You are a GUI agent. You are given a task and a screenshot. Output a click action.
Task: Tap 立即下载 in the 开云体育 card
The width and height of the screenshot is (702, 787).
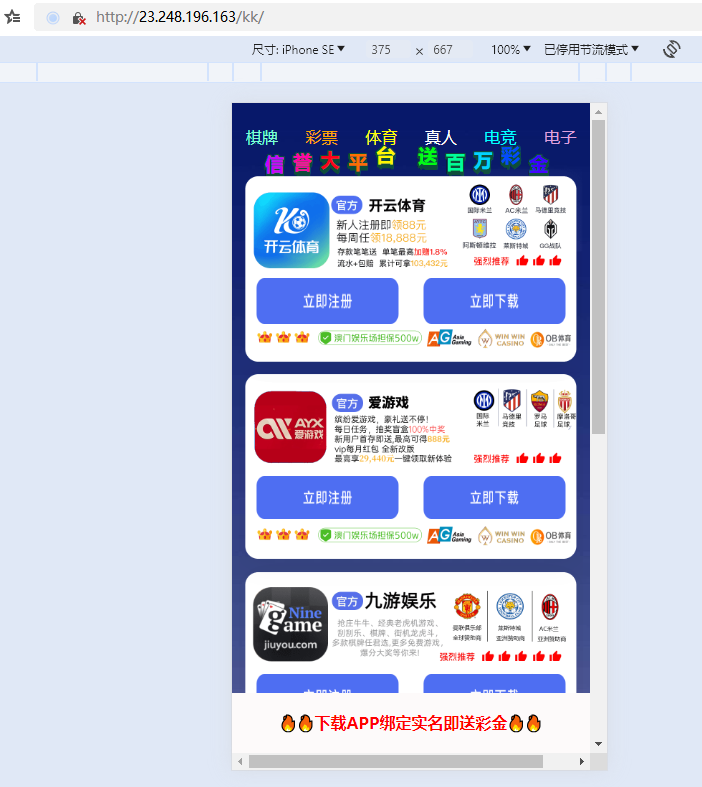tap(494, 301)
